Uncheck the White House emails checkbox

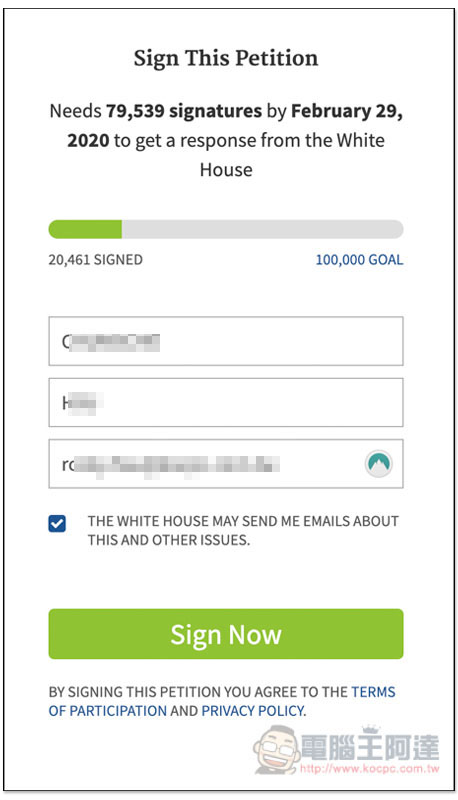[x=57, y=523]
